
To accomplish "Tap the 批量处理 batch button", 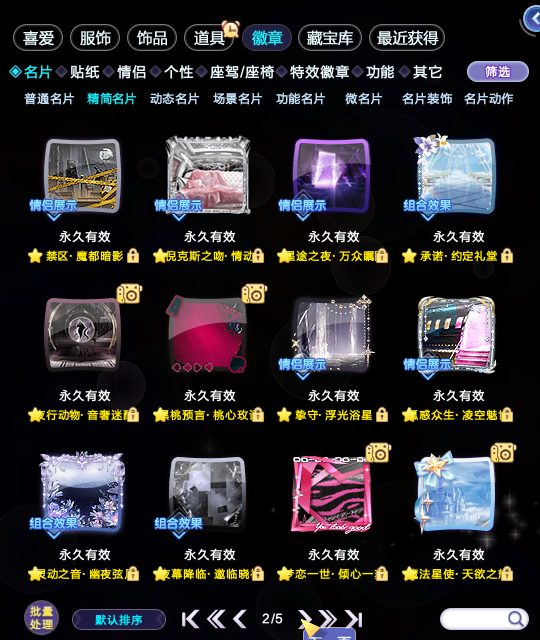I will (x=41, y=618).
